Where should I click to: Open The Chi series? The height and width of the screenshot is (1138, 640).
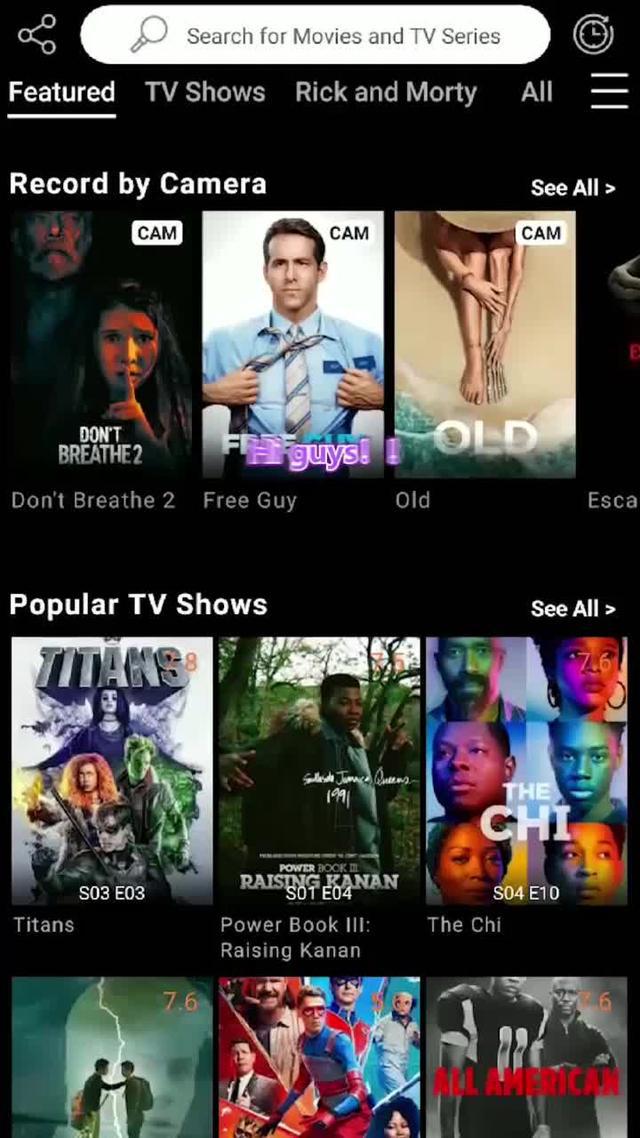[526, 770]
